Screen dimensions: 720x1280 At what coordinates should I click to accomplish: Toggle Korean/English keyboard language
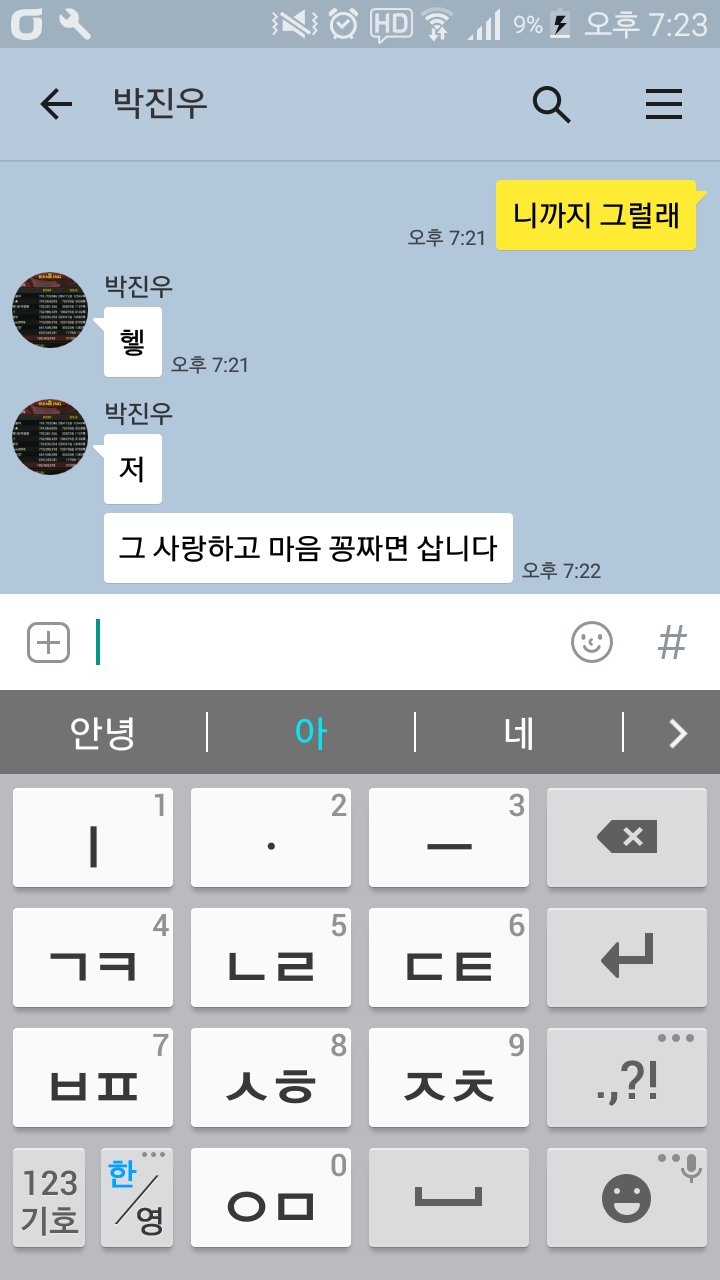tap(137, 1197)
